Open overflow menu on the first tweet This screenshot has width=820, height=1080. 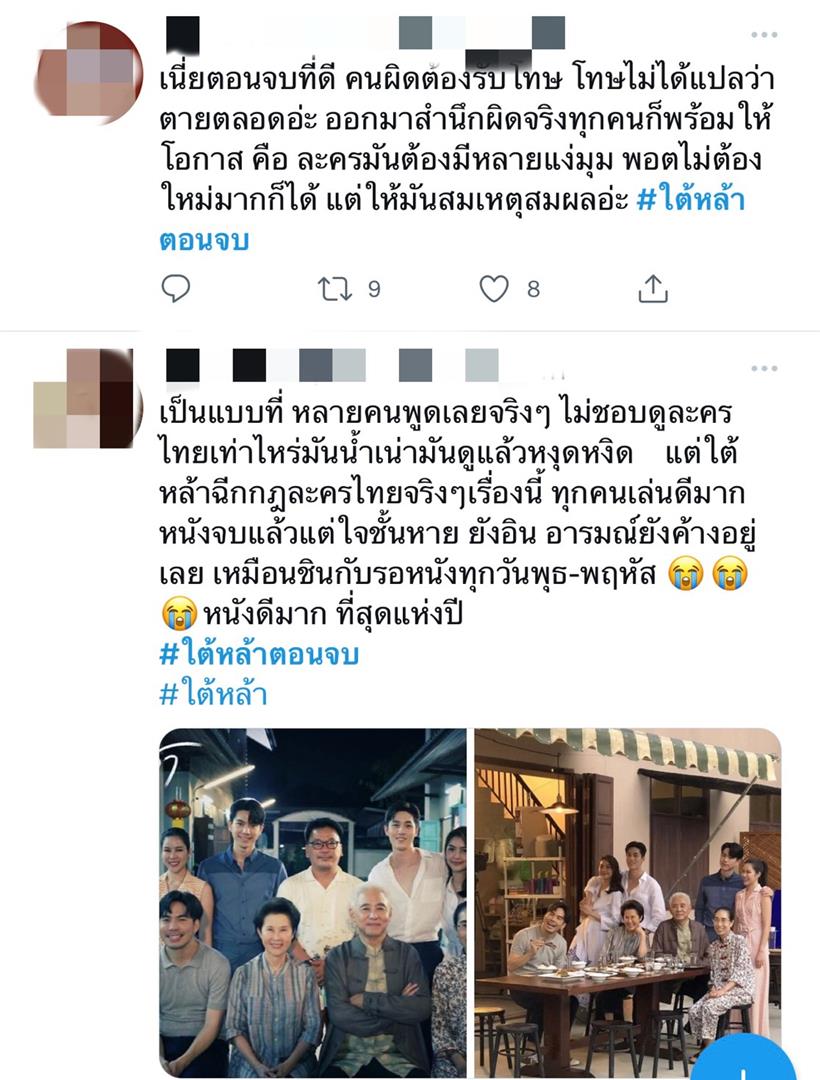(x=764, y=35)
